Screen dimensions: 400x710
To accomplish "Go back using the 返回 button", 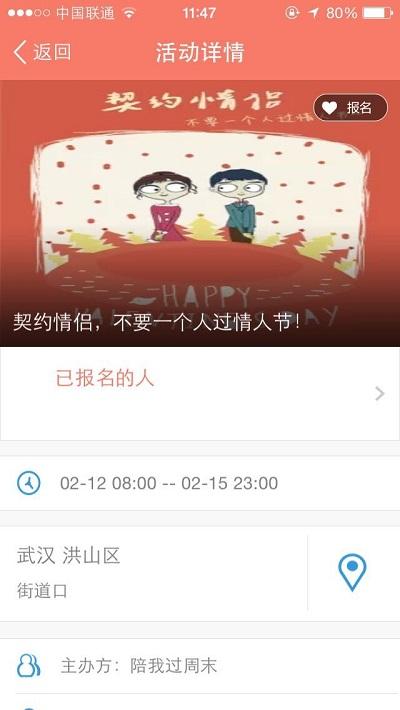I will tap(42, 52).
